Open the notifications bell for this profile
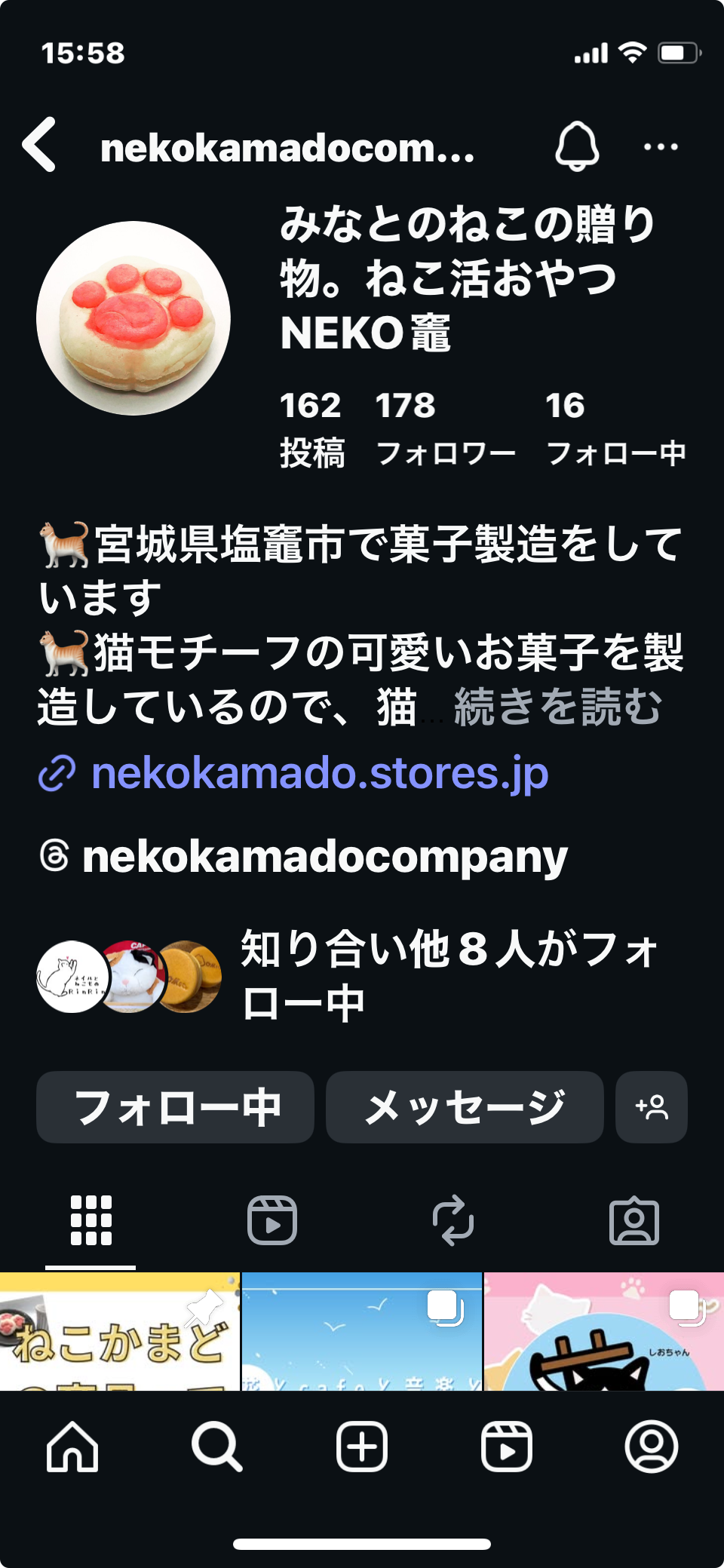Screen dimensions: 724x1568 point(577,146)
